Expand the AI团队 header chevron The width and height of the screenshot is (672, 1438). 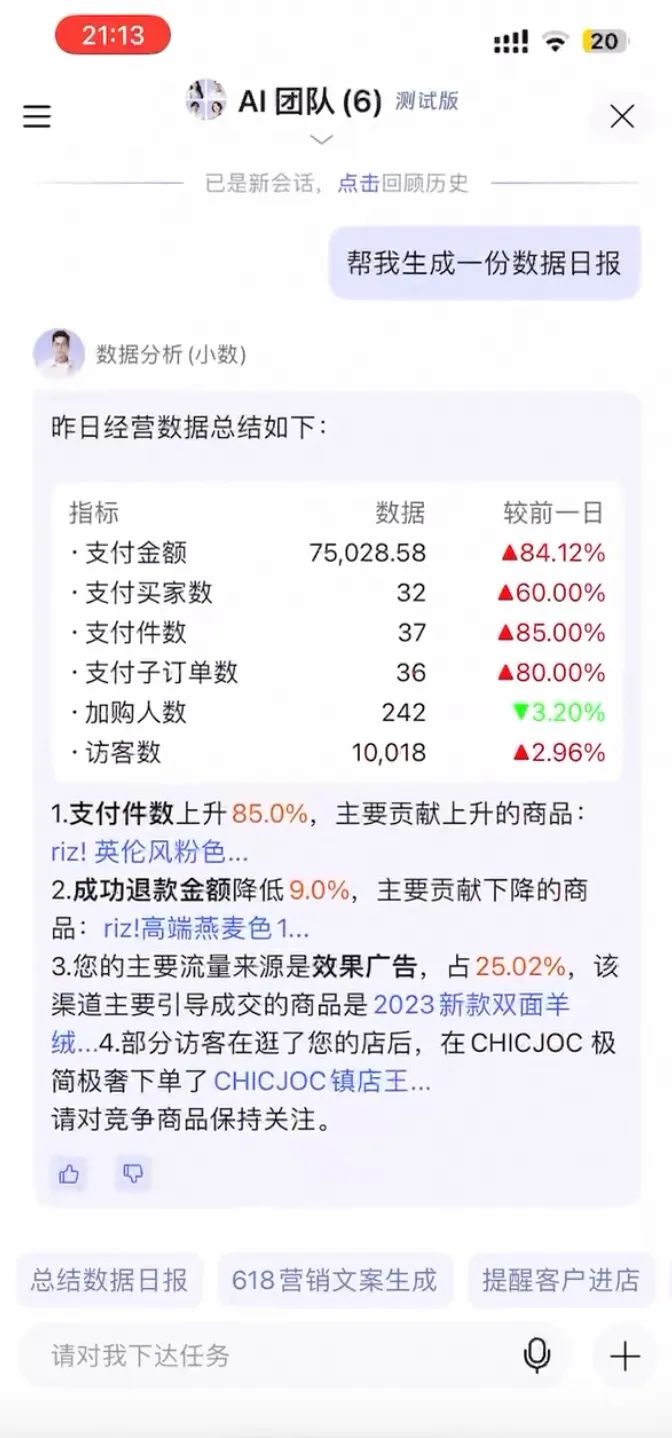coord(320,140)
